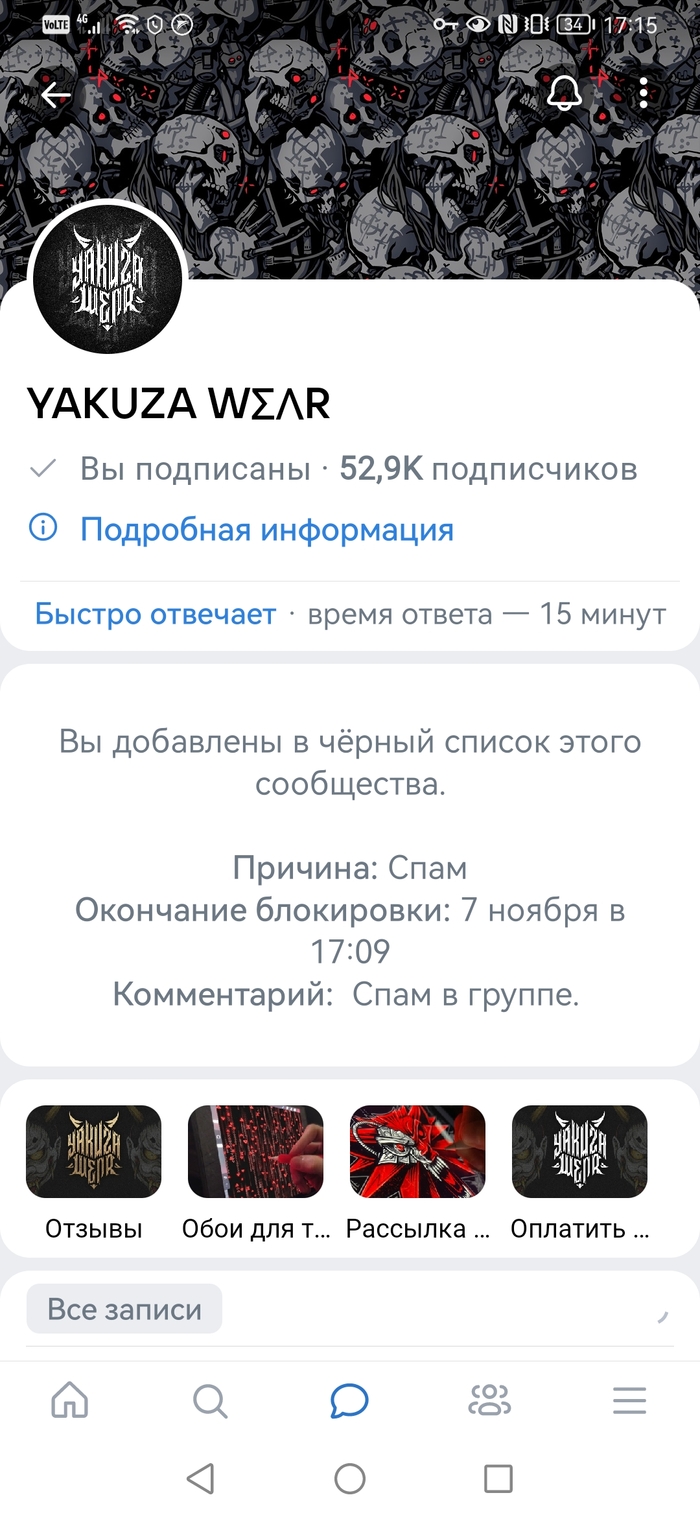Go back using the top arrow
700x1517 pixels.
coord(56,95)
